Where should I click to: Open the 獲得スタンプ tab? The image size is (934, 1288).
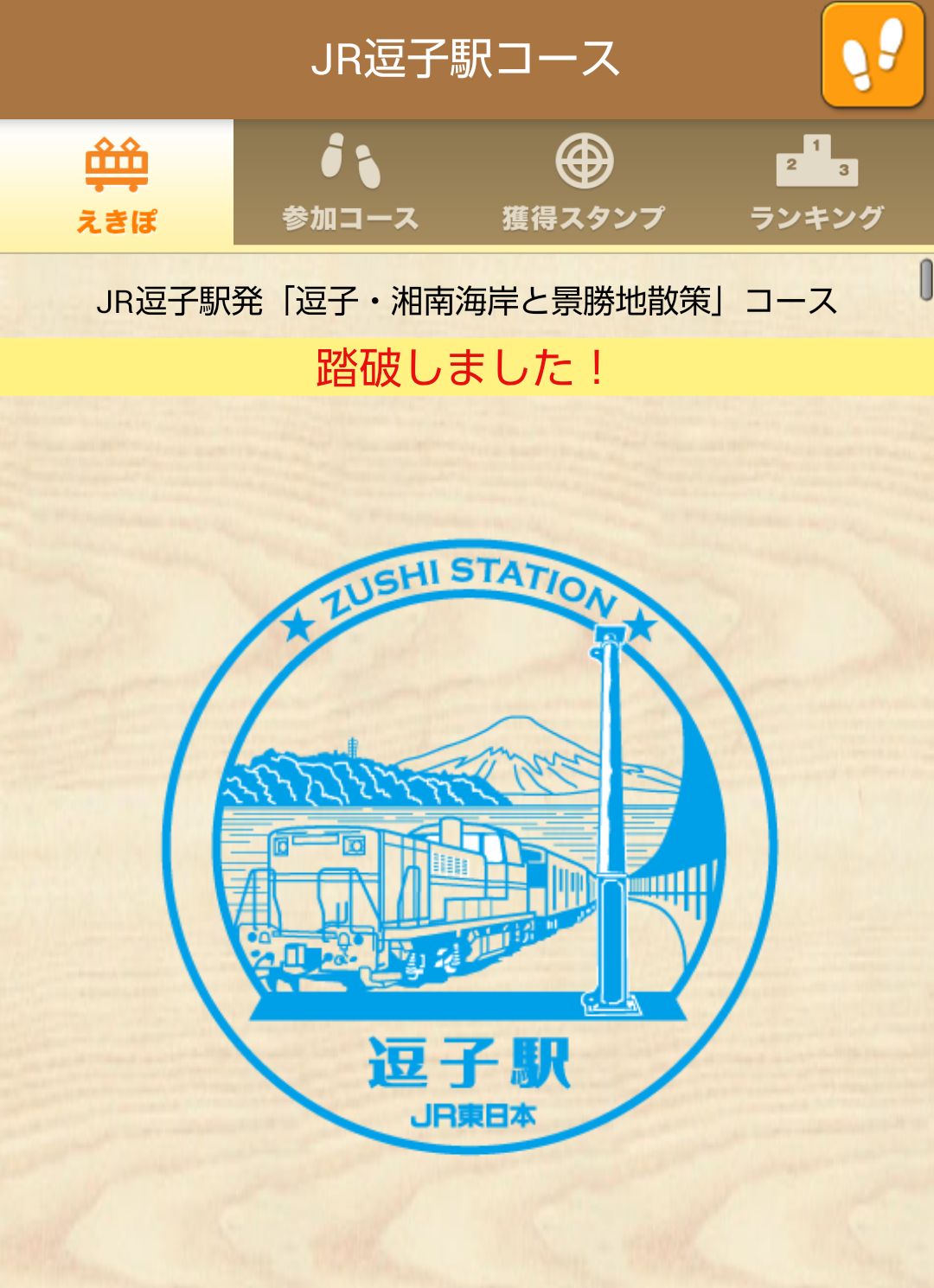click(584, 183)
